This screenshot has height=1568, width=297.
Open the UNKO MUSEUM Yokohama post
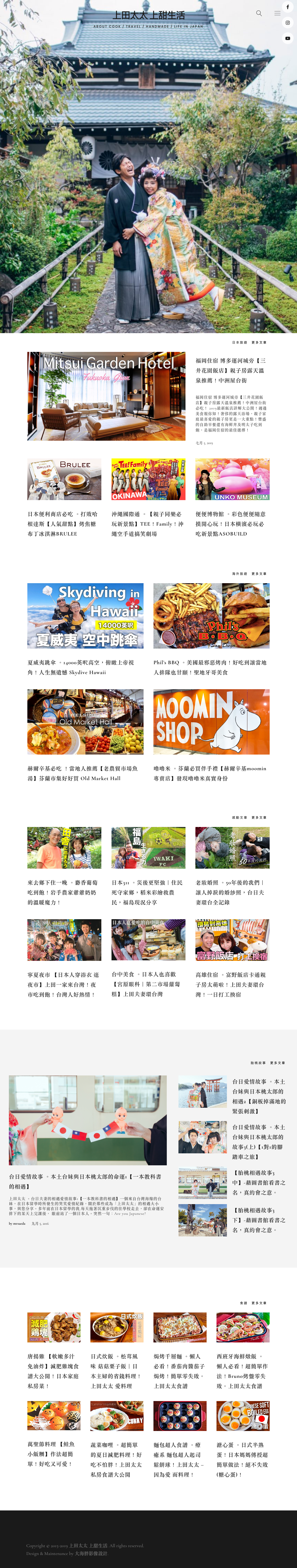[232, 480]
